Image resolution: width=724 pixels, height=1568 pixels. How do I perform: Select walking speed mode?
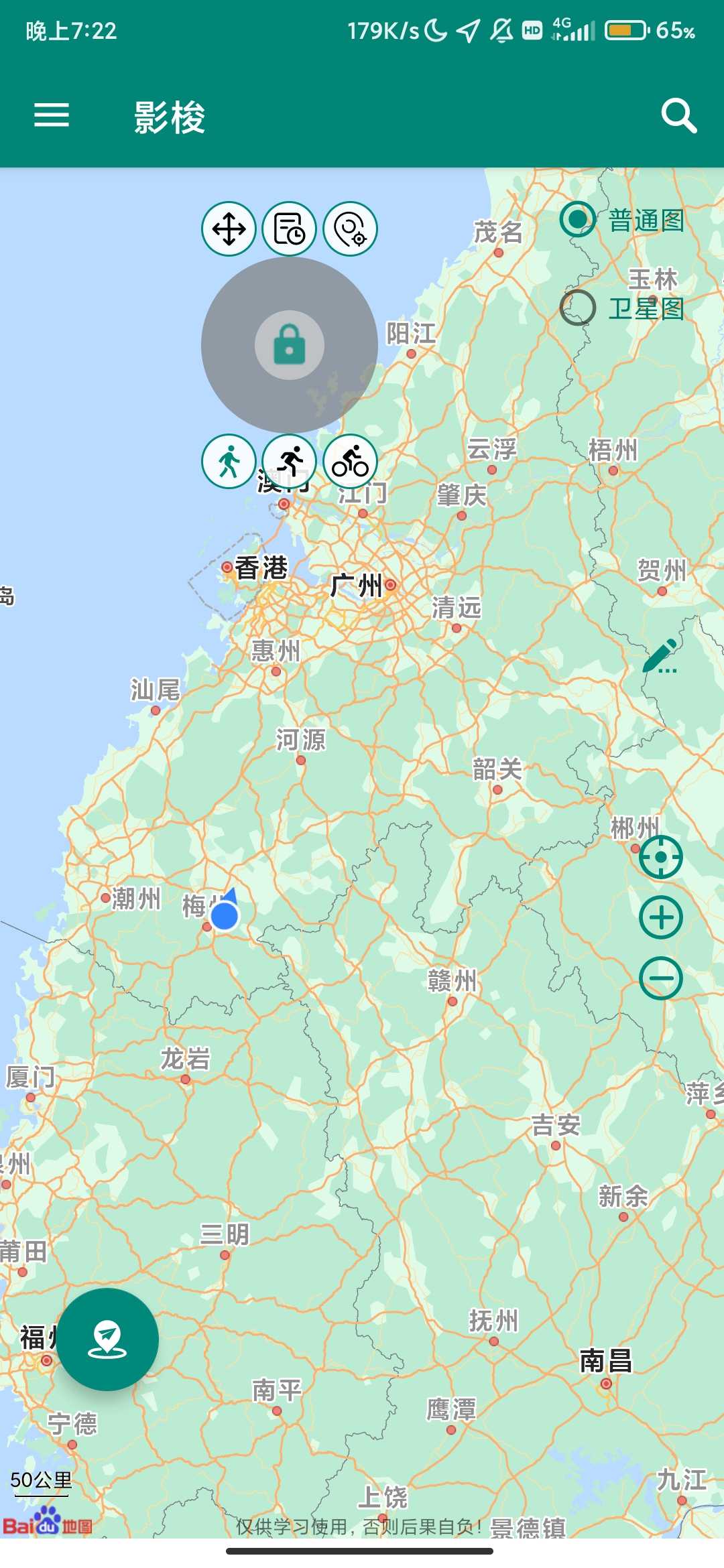coord(229,461)
